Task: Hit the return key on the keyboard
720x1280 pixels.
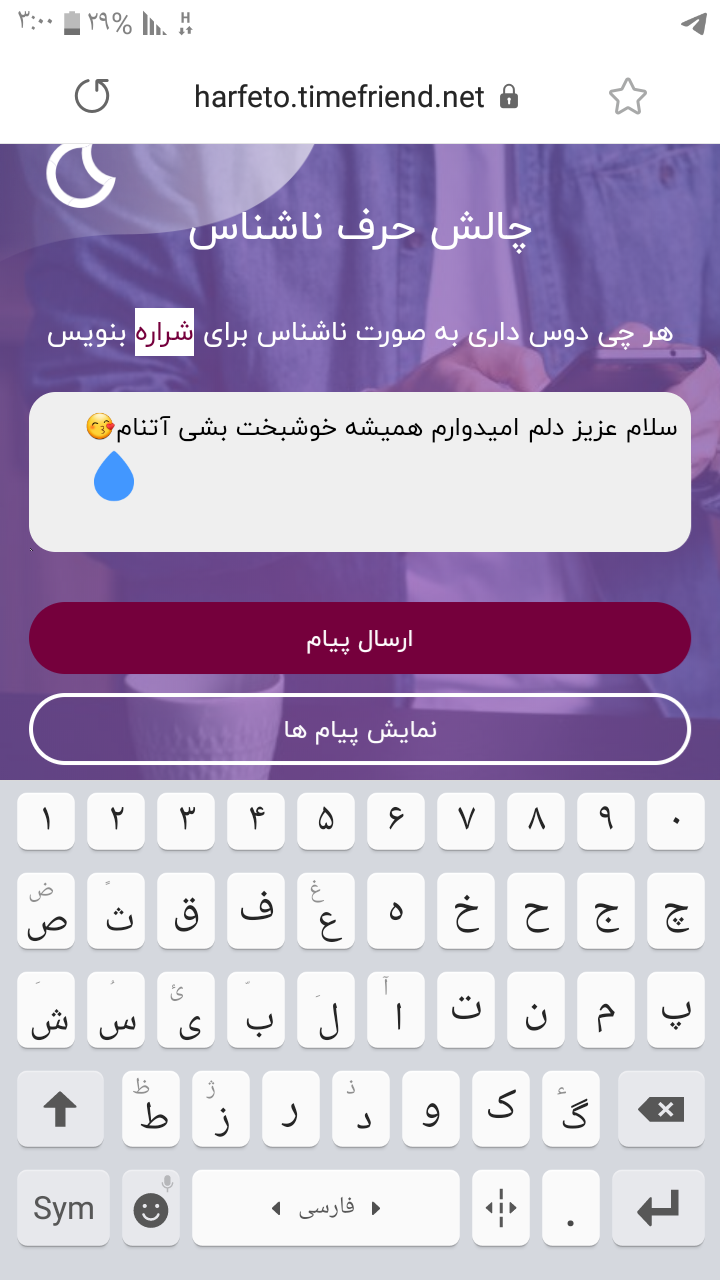Action: tap(660, 1208)
